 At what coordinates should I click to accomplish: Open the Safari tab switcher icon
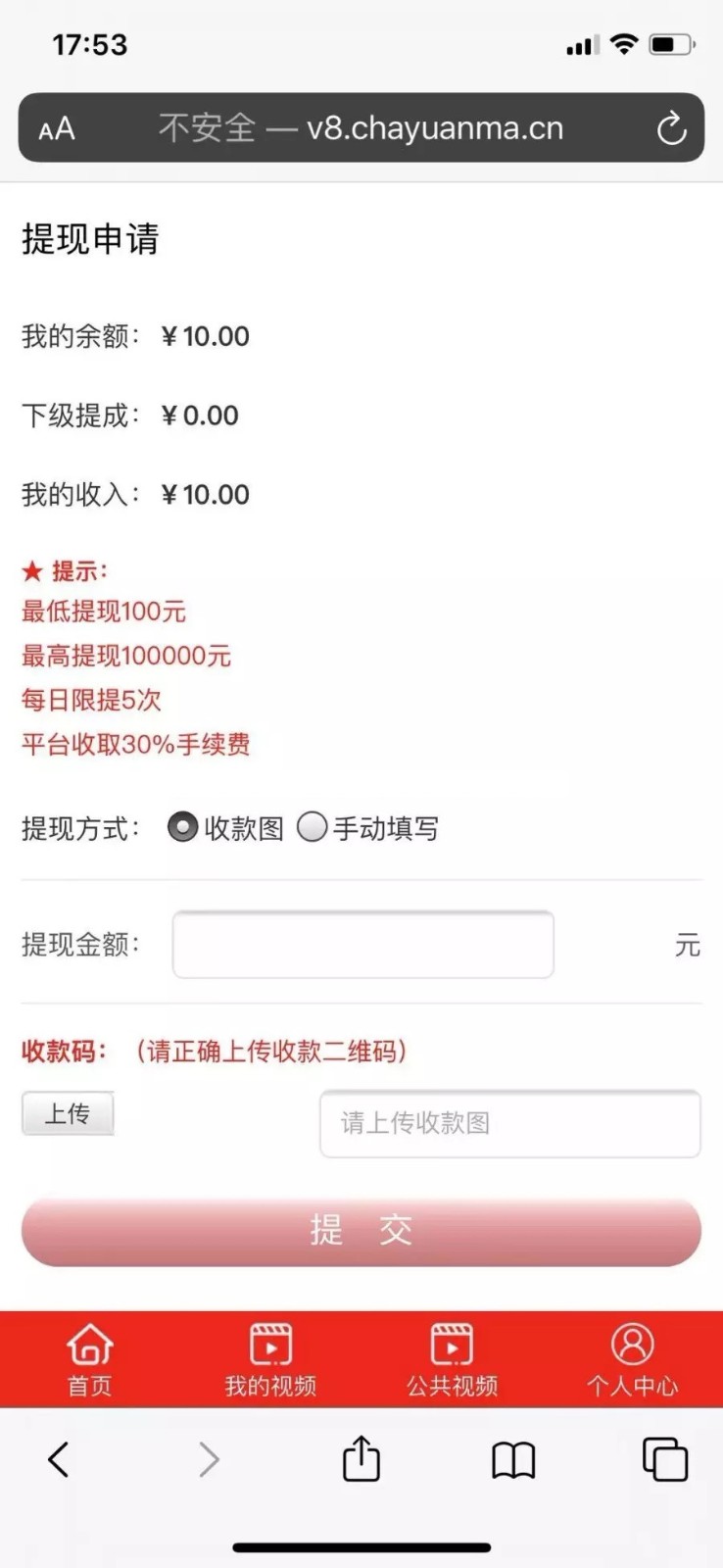[x=664, y=1459]
